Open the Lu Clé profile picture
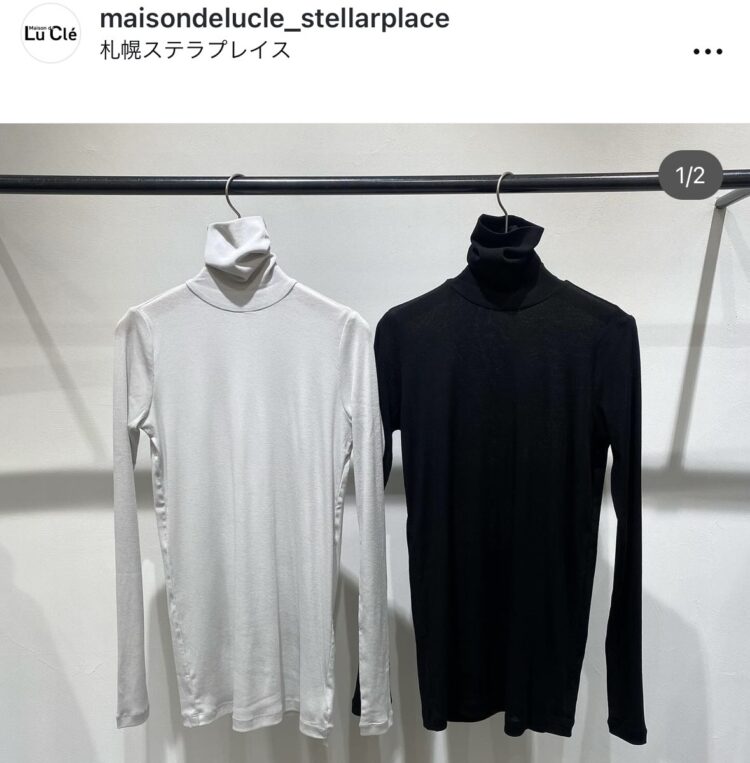The width and height of the screenshot is (750, 763). 50,33
